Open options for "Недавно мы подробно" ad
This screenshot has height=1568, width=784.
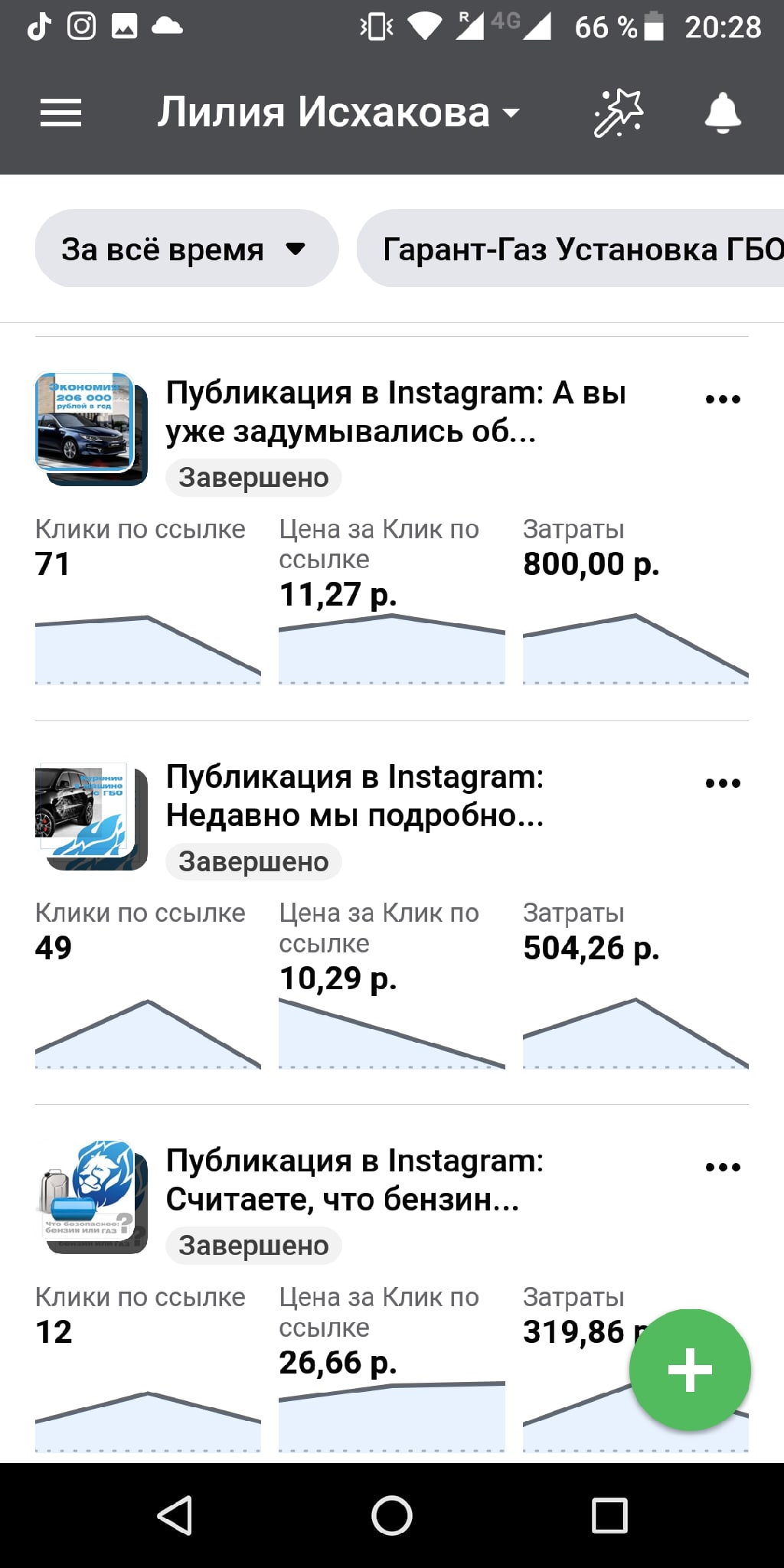[723, 783]
